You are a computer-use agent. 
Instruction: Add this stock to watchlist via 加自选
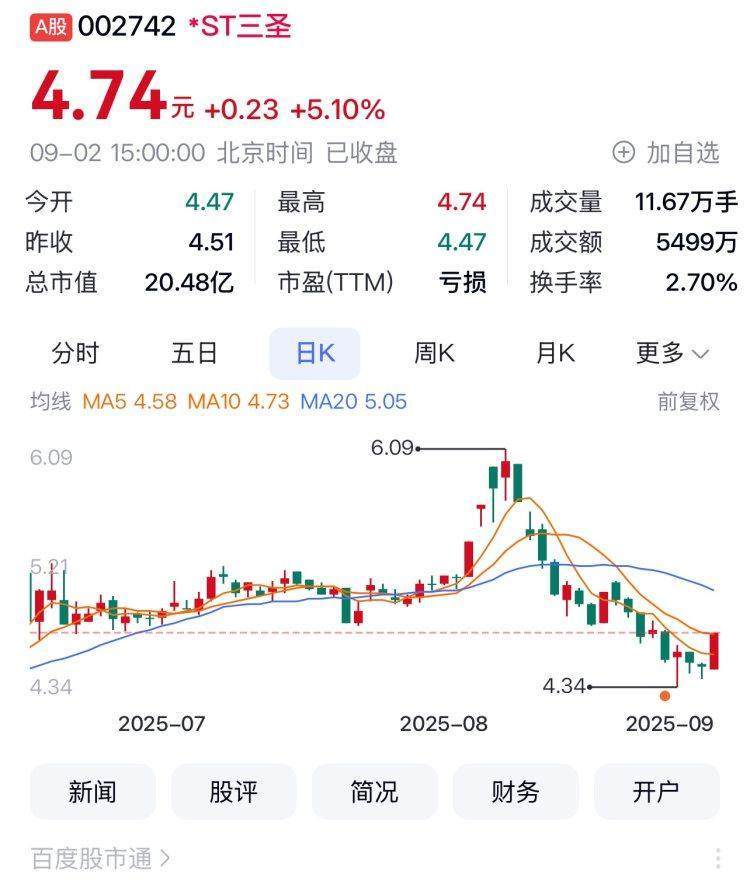coord(666,153)
